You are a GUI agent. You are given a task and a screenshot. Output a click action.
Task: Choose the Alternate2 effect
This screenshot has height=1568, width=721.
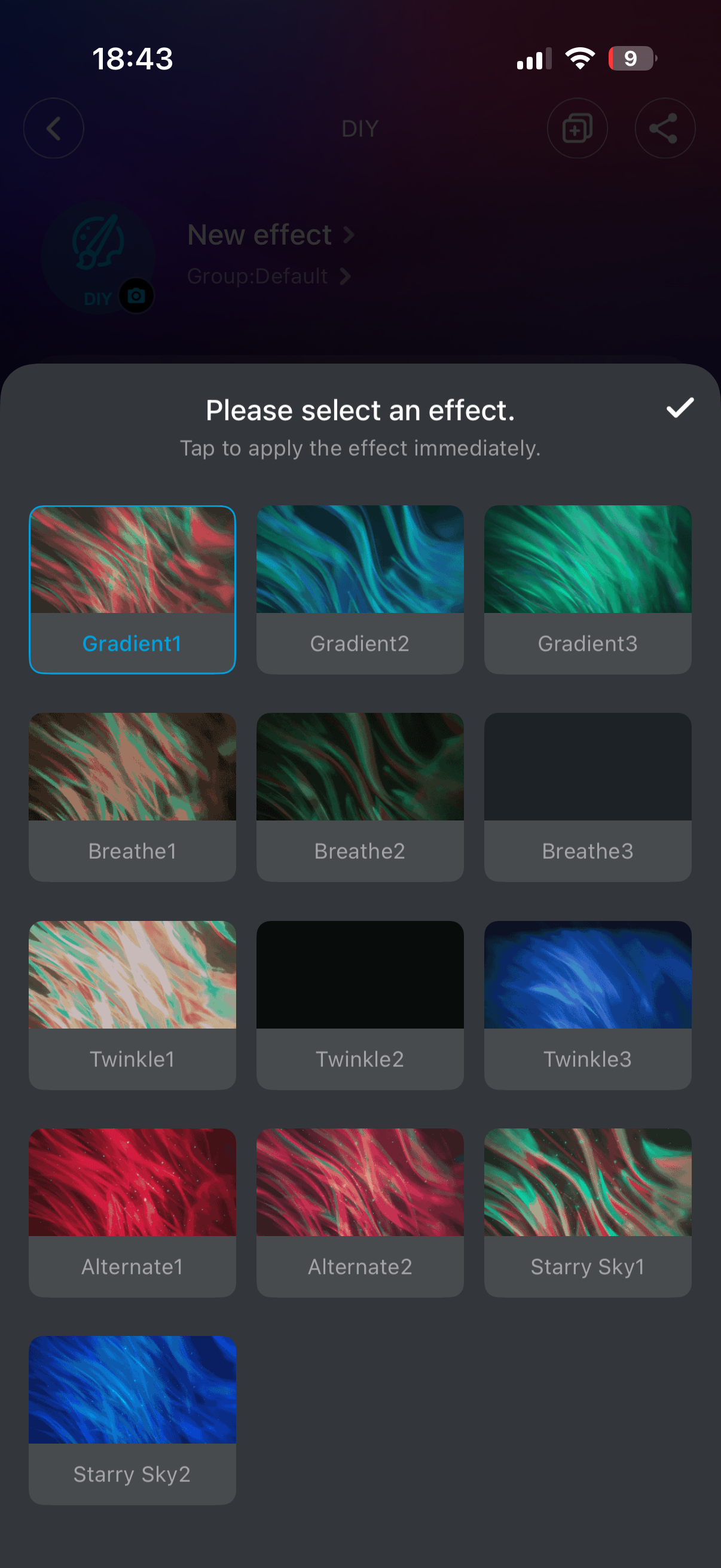point(359,1212)
